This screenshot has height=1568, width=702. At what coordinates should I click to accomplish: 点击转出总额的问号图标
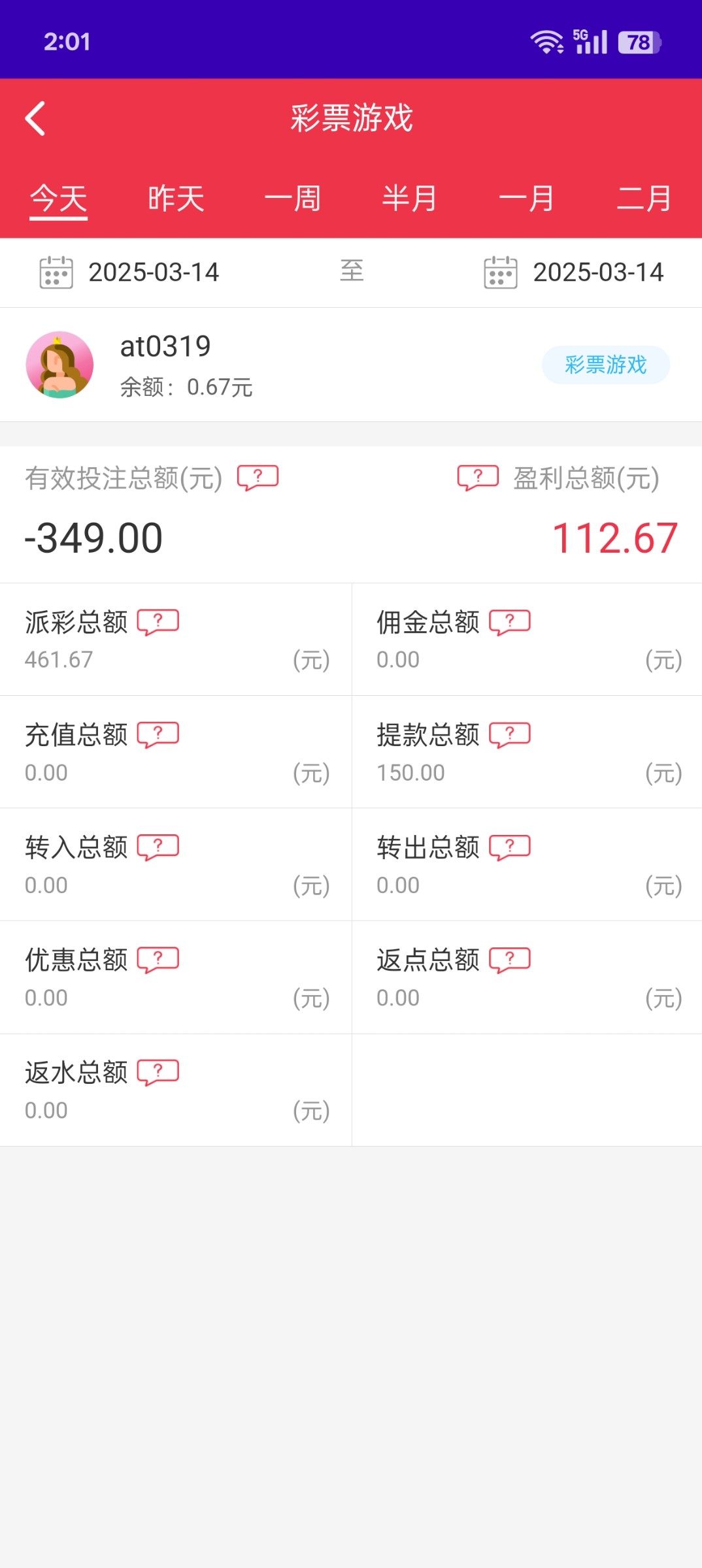510,847
